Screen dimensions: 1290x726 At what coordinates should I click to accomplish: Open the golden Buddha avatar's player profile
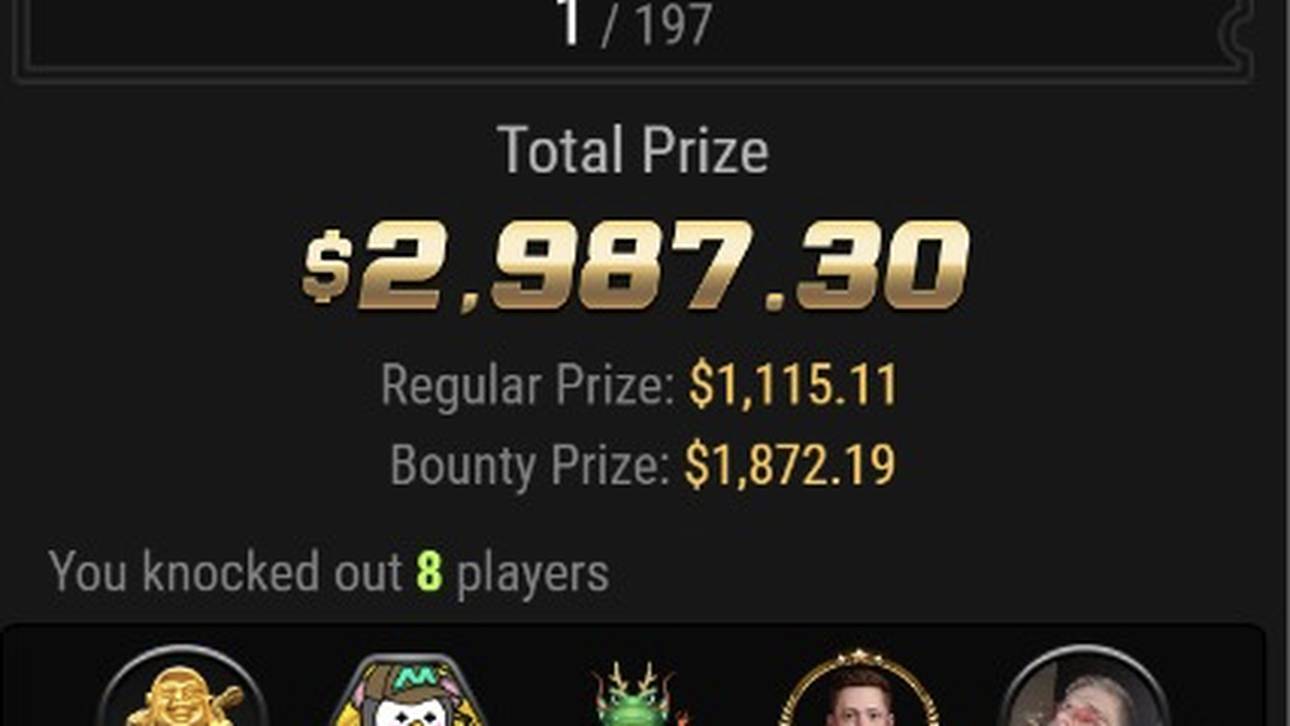click(x=183, y=696)
